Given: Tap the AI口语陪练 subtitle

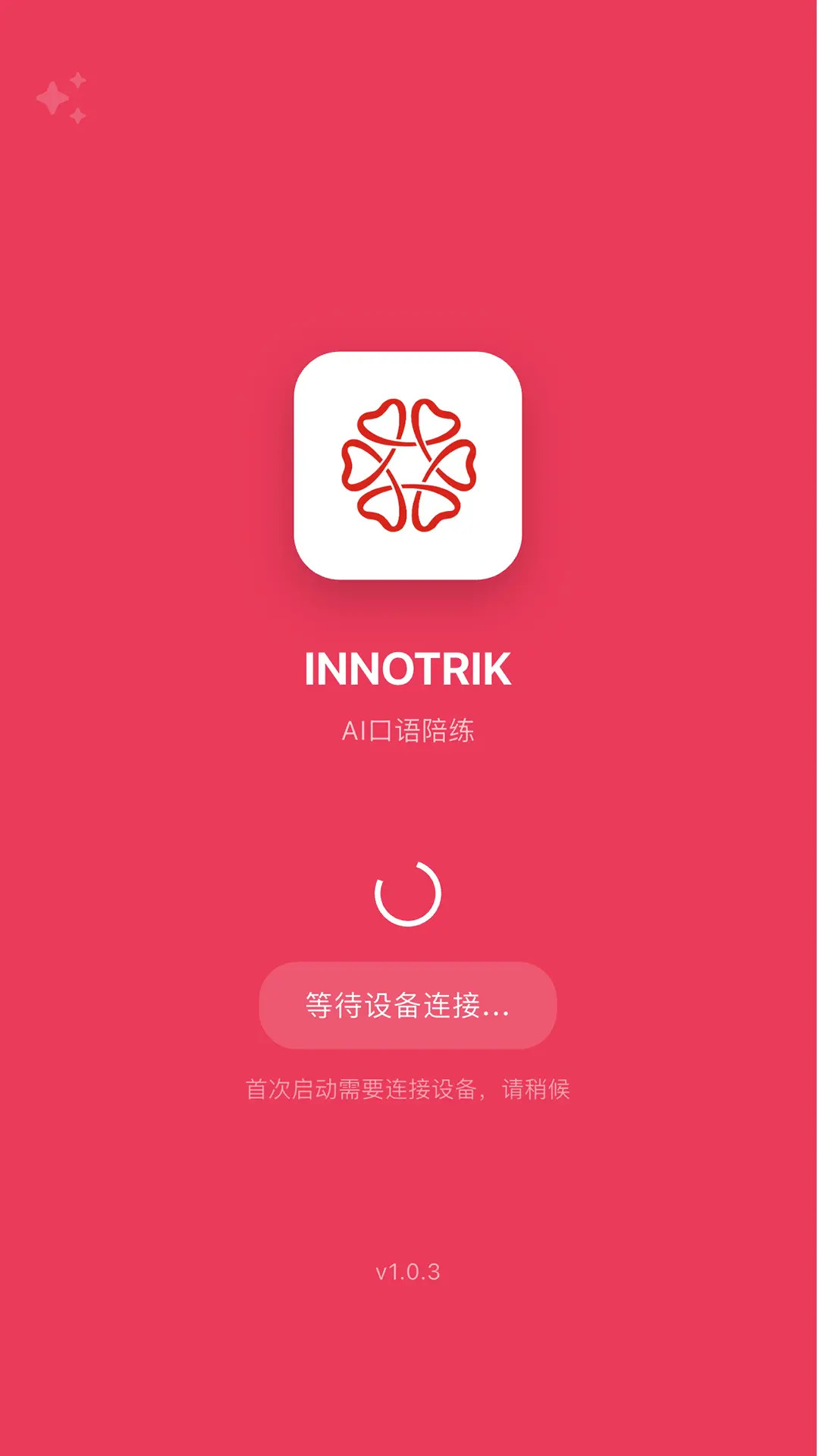Looking at the screenshot, I should 408,730.
